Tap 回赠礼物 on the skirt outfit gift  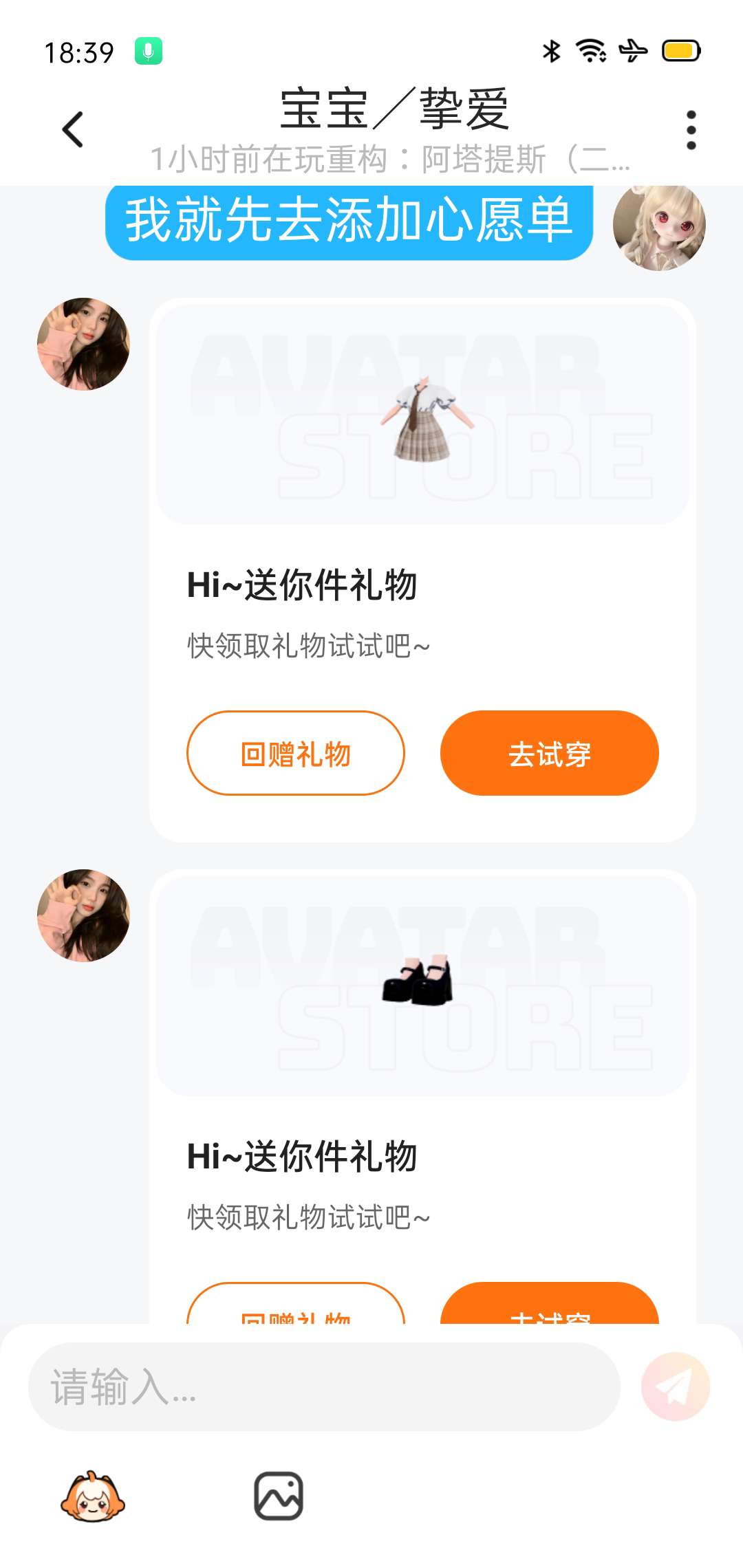point(296,754)
